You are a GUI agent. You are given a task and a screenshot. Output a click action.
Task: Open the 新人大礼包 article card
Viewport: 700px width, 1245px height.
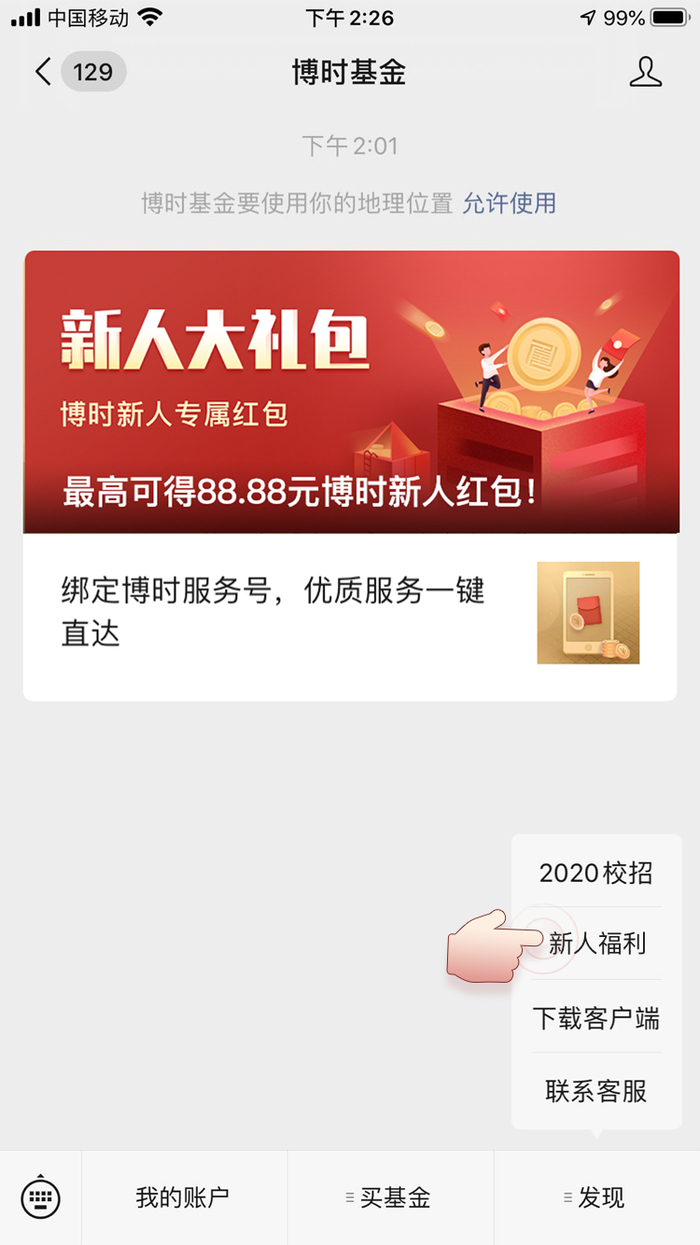[350, 475]
